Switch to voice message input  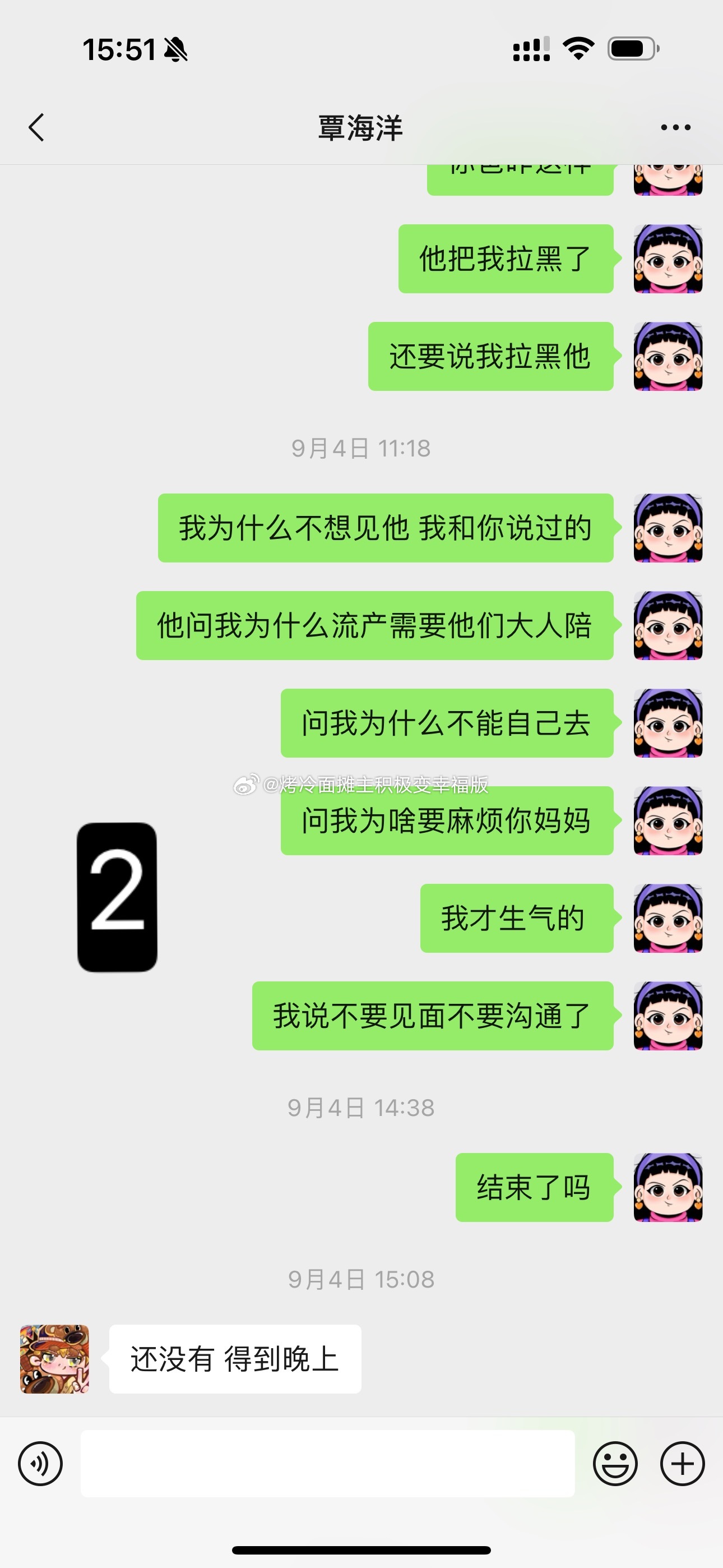click(x=40, y=1463)
